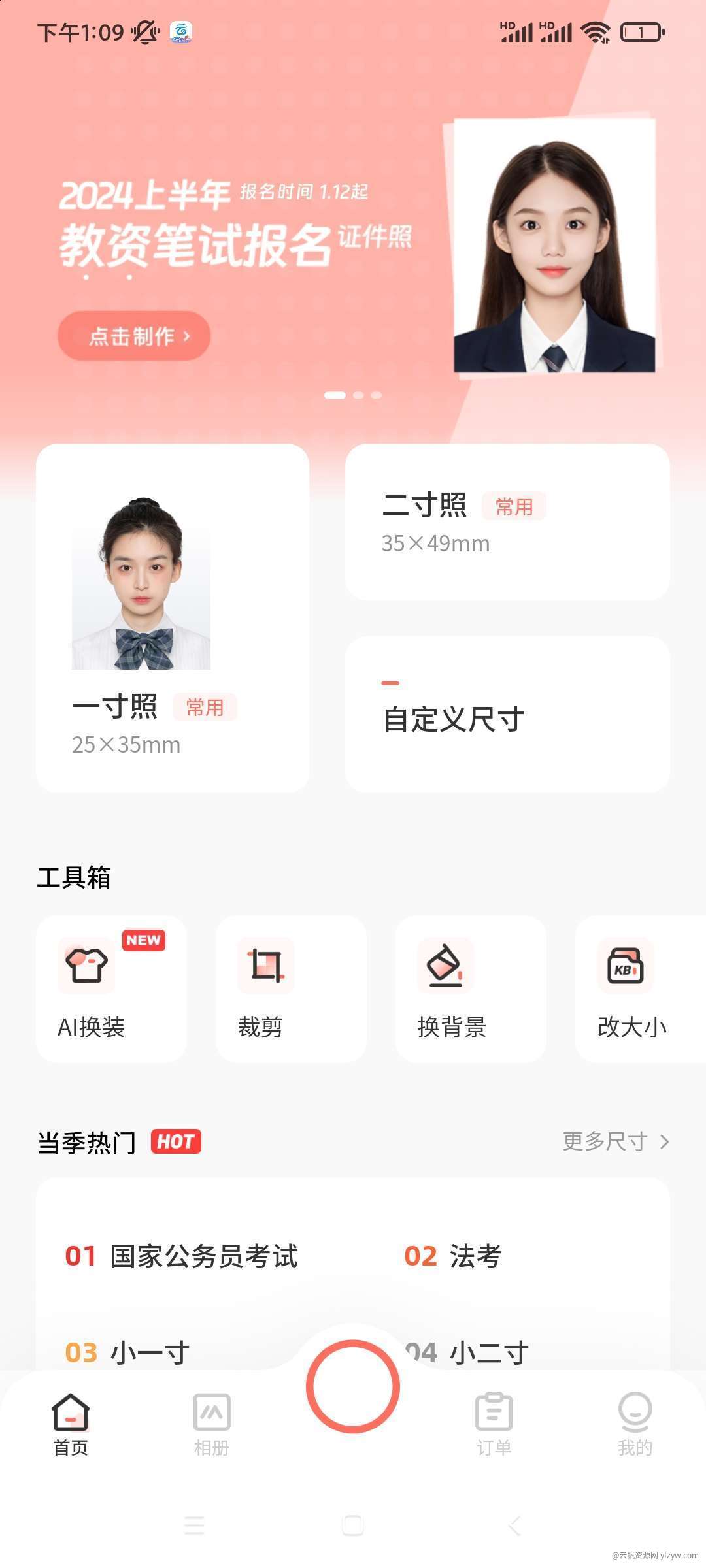Tap the 首页 tab

[x=71, y=1424]
